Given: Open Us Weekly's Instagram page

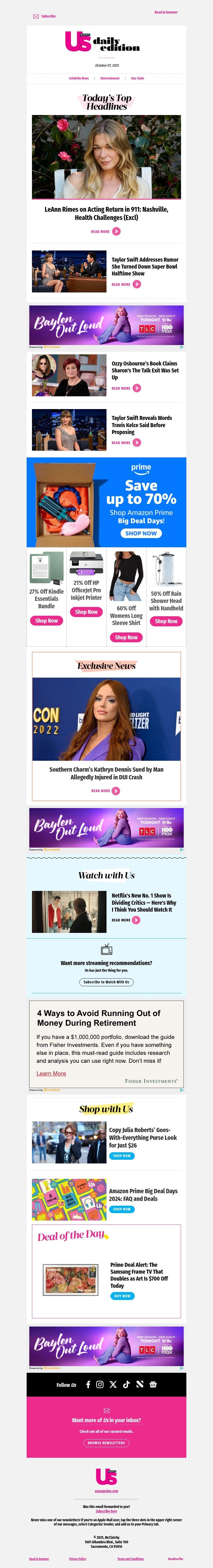Looking at the screenshot, I should coord(100,1384).
